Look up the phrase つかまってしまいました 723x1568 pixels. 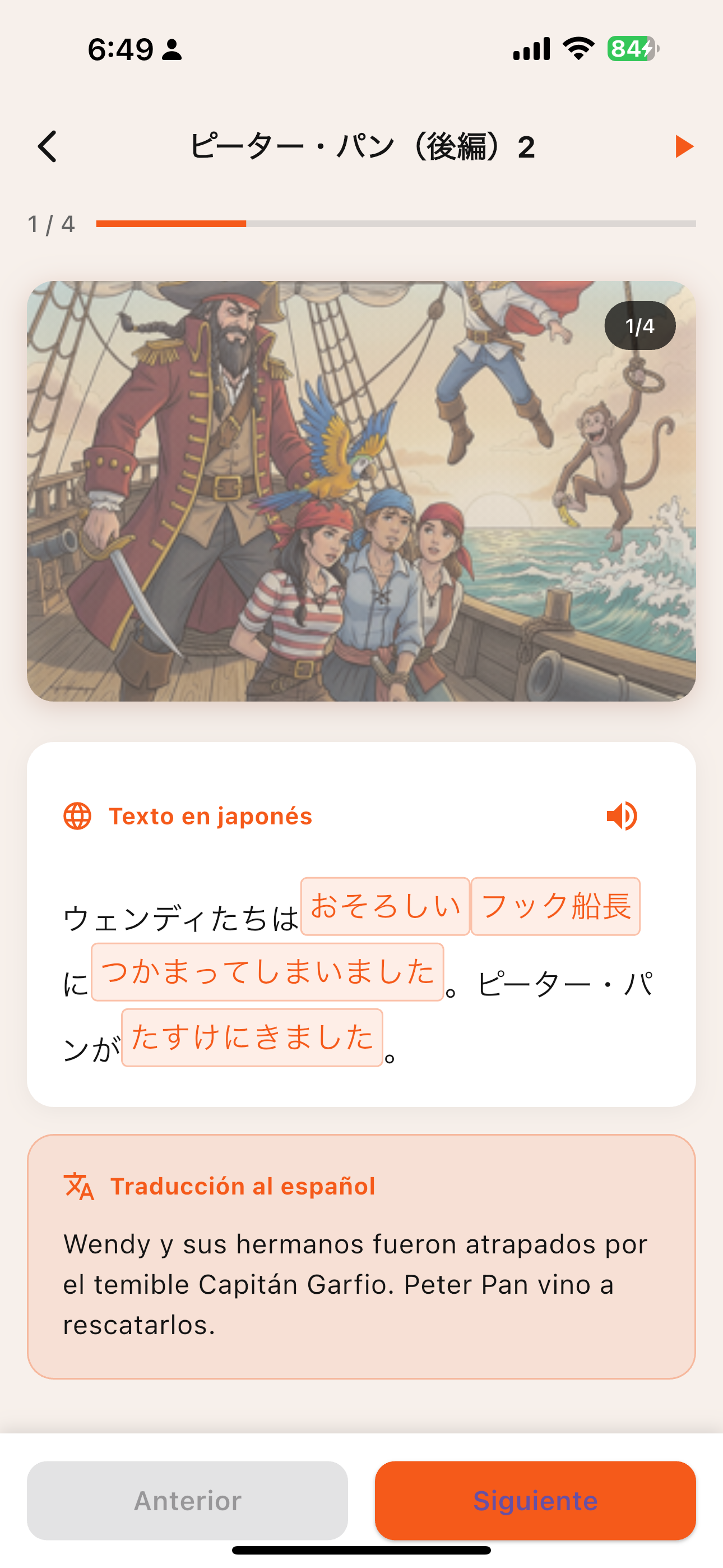click(267, 972)
